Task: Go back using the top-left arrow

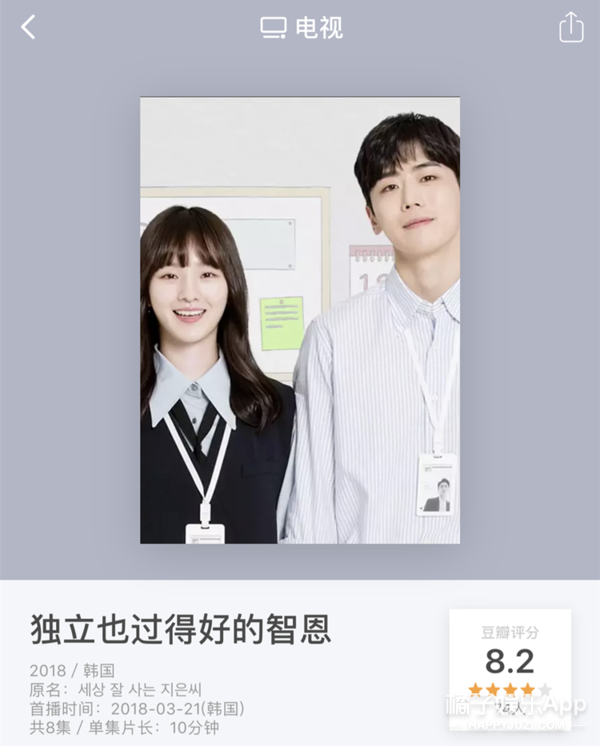Action: pyautogui.click(x=28, y=28)
